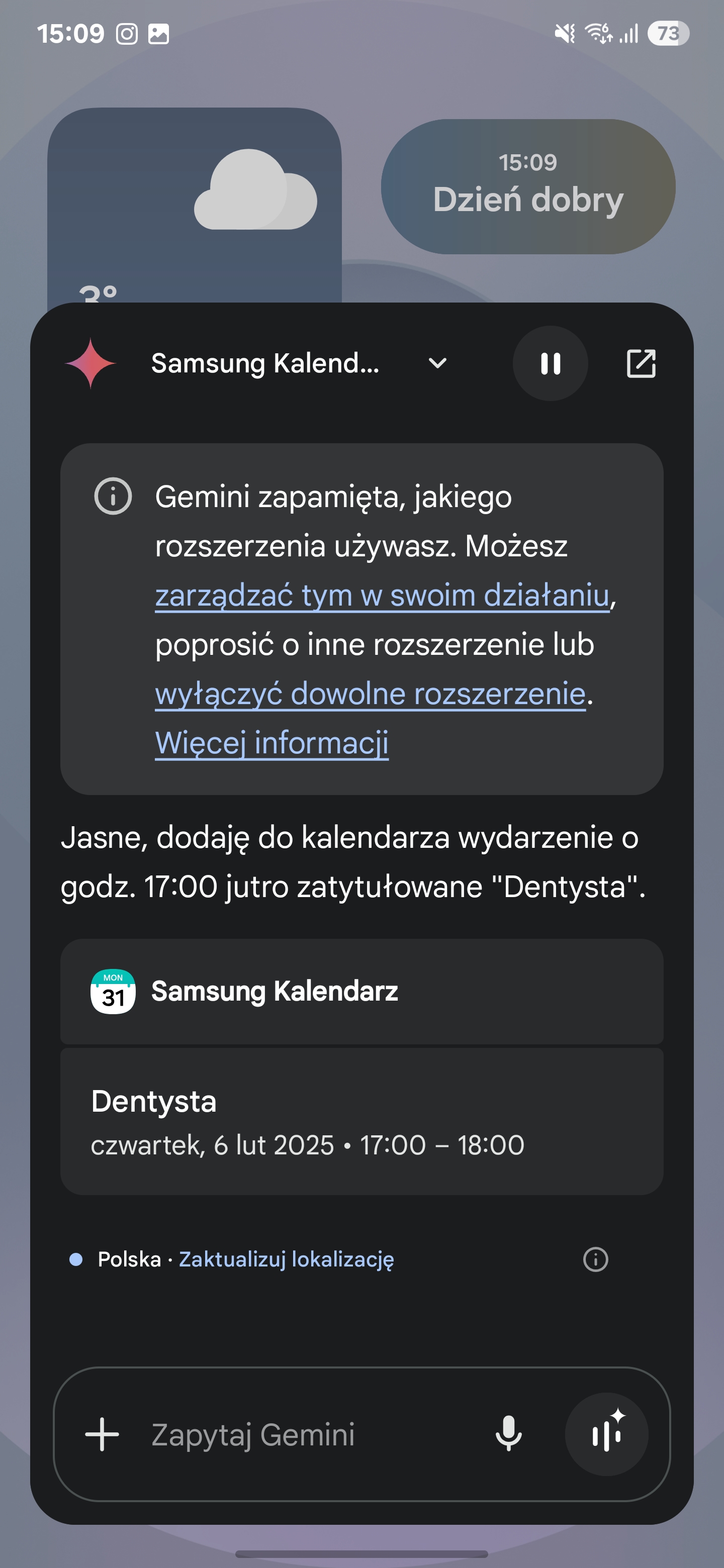The width and height of the screenshot is (724, 1568).
Task: Open Gemini in full screen
Action: [x=641, y=363]
